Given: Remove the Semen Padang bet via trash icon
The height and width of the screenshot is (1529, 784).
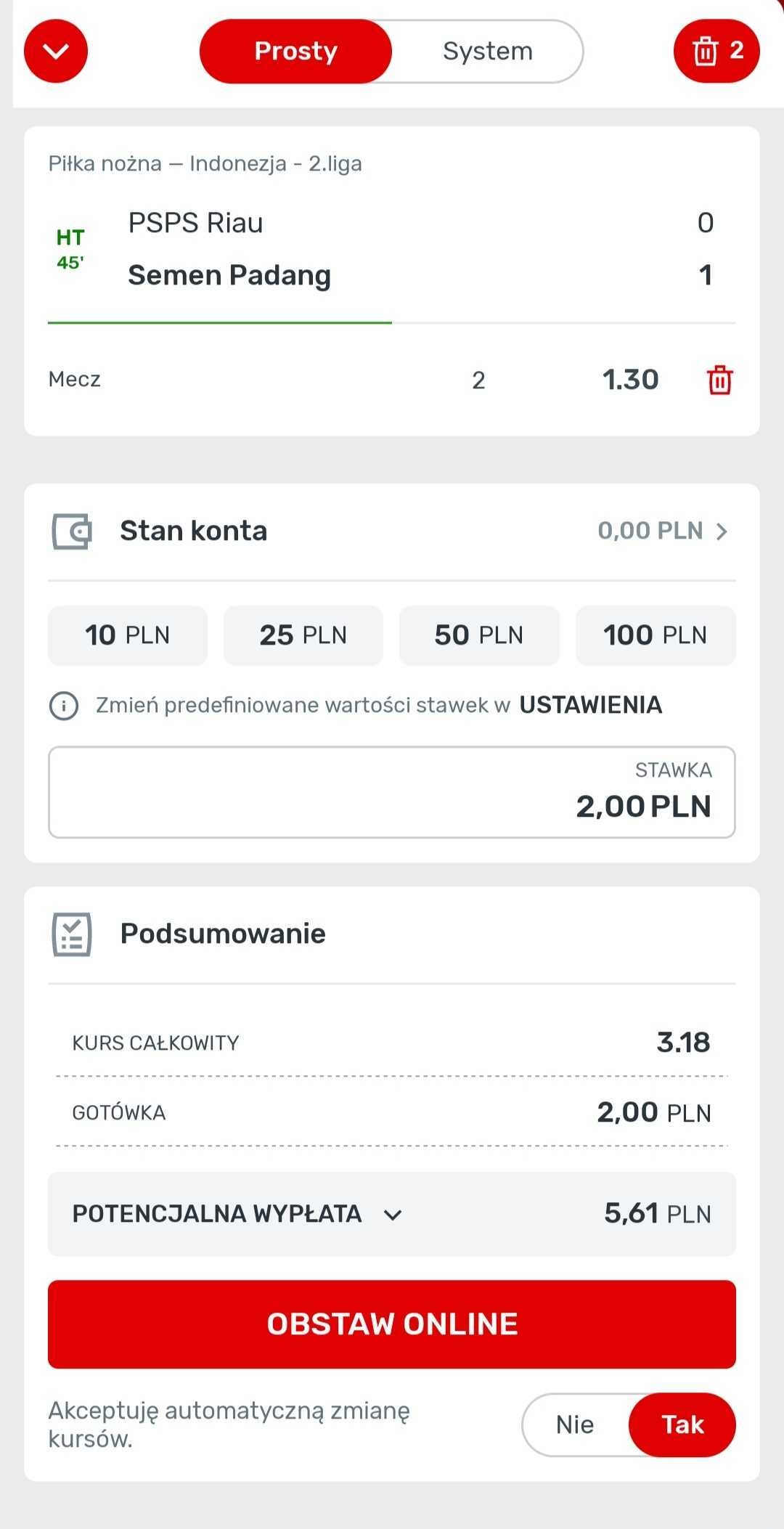Looking at the screenshot, I should pyautogui.click(x=719, y=379).
